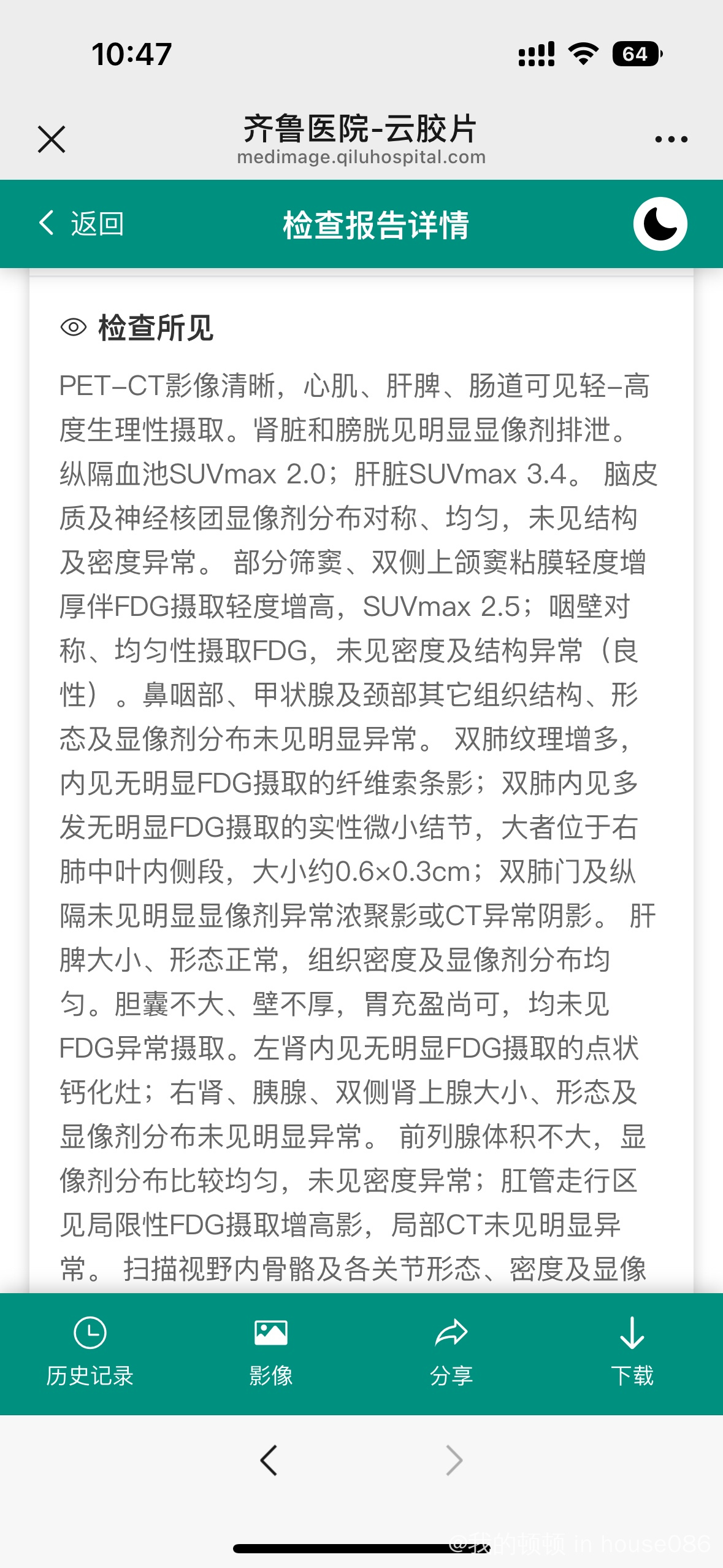Navigate back with the browser back arrow
The height and width of the screenshot is (1568, 723).
tap(269, 1460)
